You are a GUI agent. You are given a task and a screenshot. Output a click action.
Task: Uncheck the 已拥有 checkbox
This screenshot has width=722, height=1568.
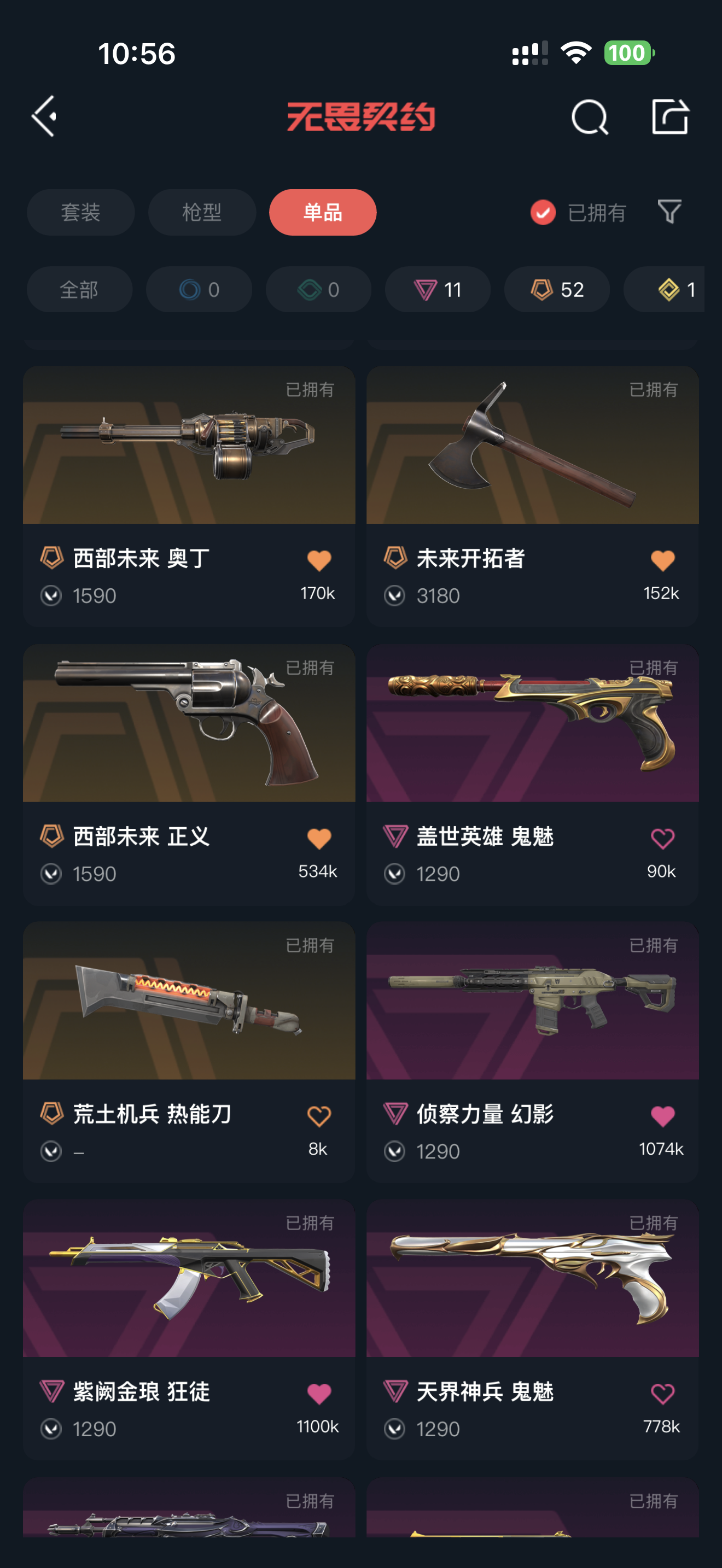(x=543, y=213)
